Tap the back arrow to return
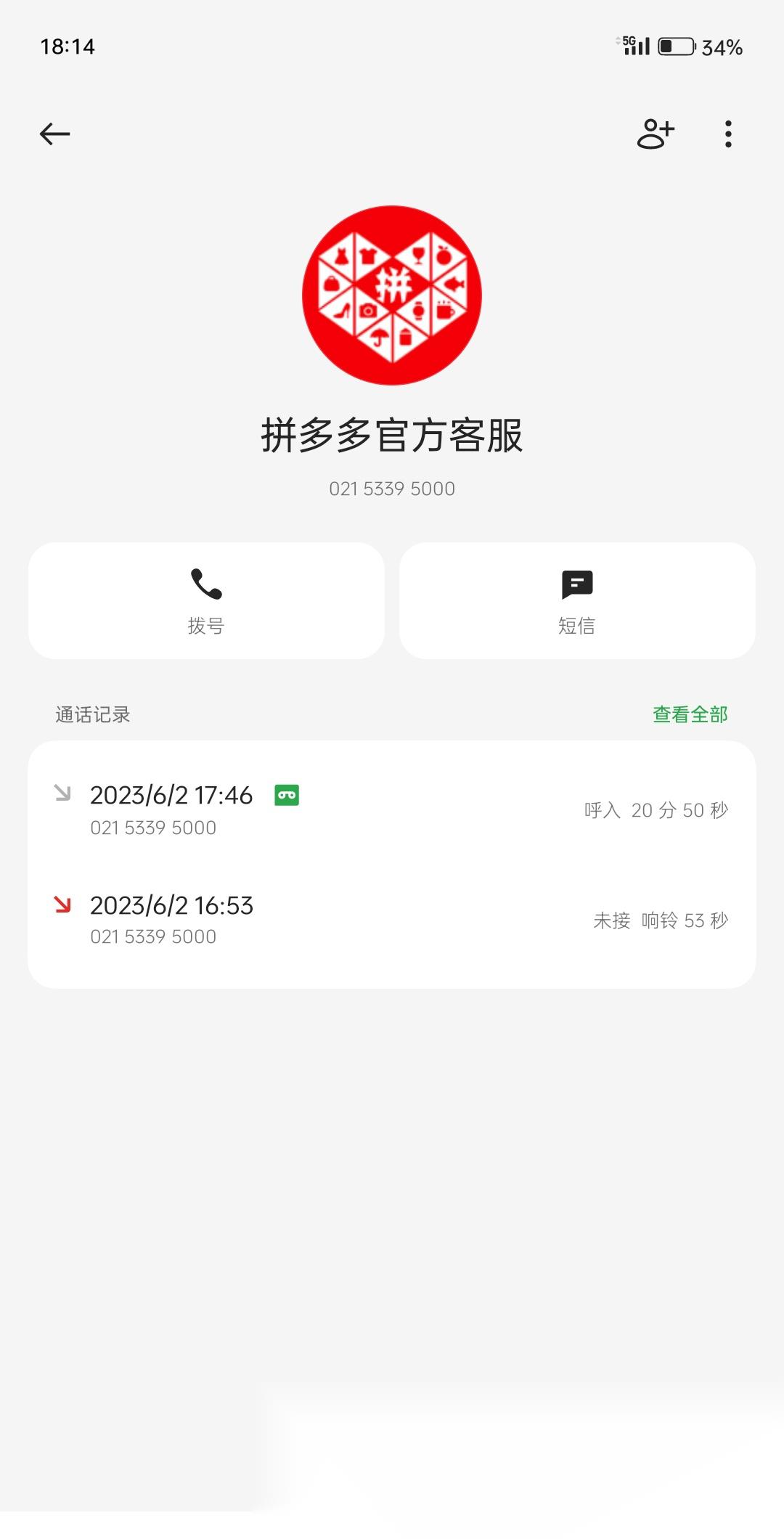Viewport: 784px width, 1539px height. [x=53, y=134]
